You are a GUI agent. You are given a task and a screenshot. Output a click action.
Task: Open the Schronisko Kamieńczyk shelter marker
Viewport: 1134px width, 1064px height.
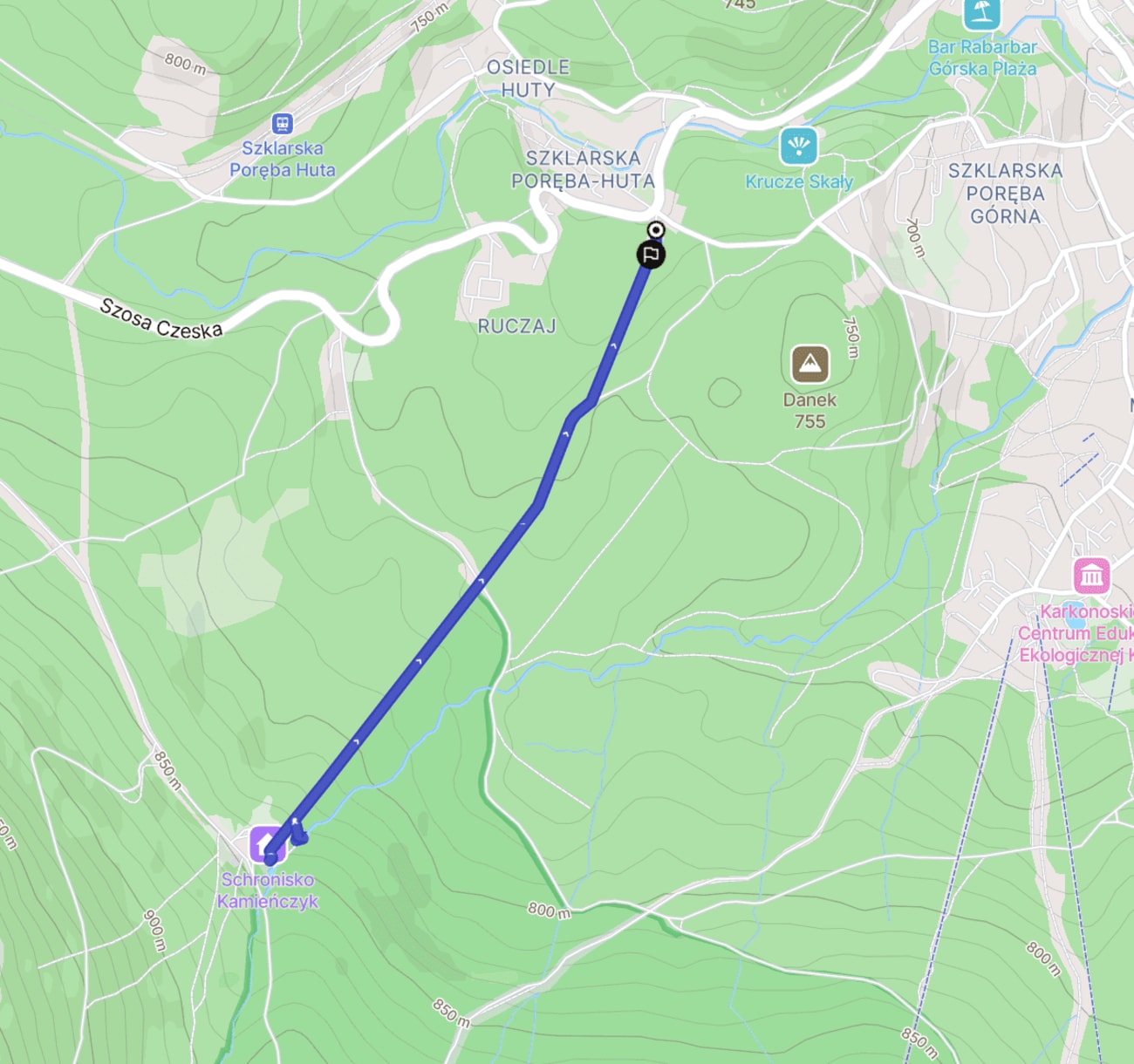click(x=266, y=843)
